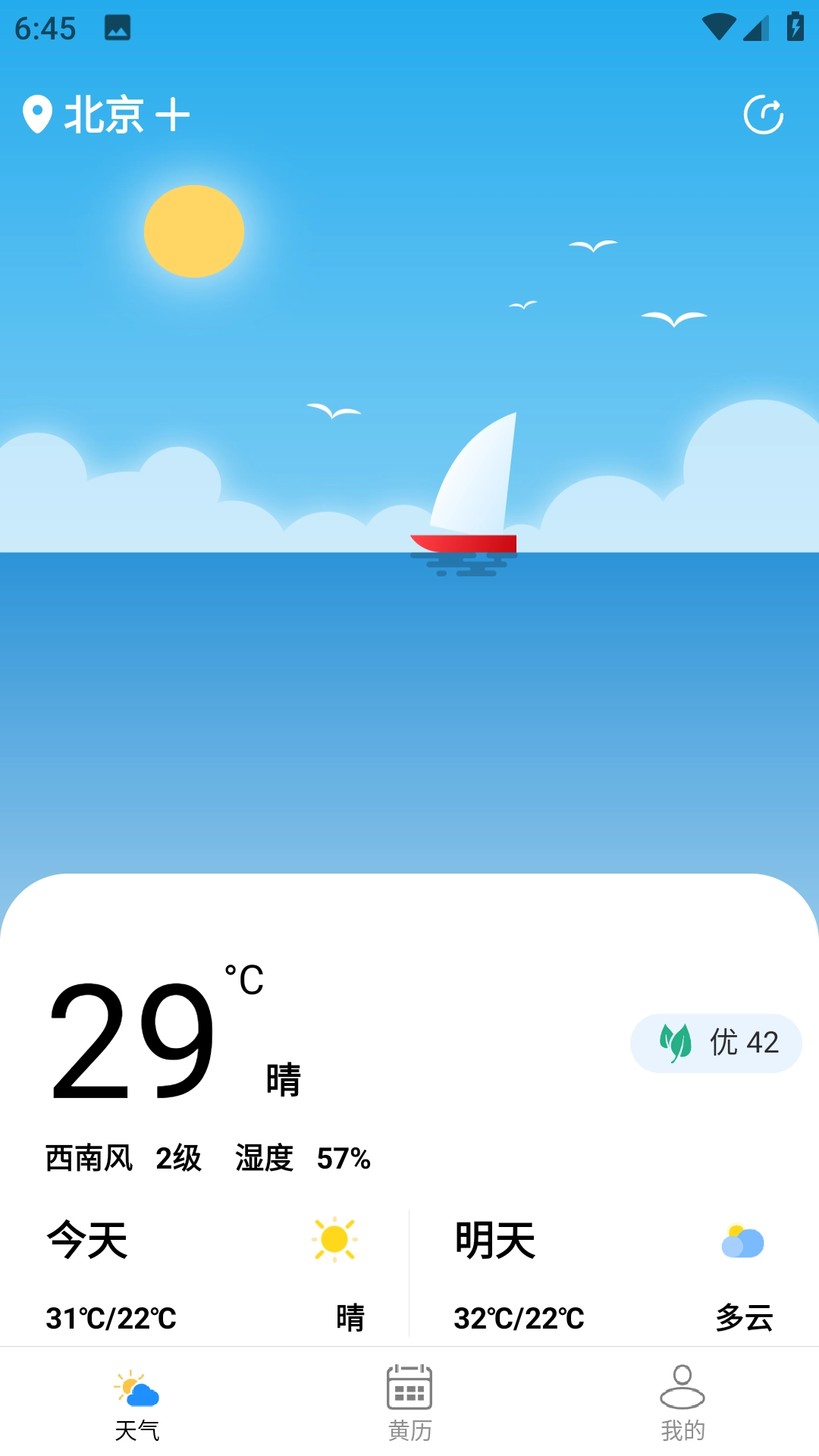The height and width of the screenshot is (1456, 819).
Task: Select the 北京 city label
Action: click(x=105, y=114)
